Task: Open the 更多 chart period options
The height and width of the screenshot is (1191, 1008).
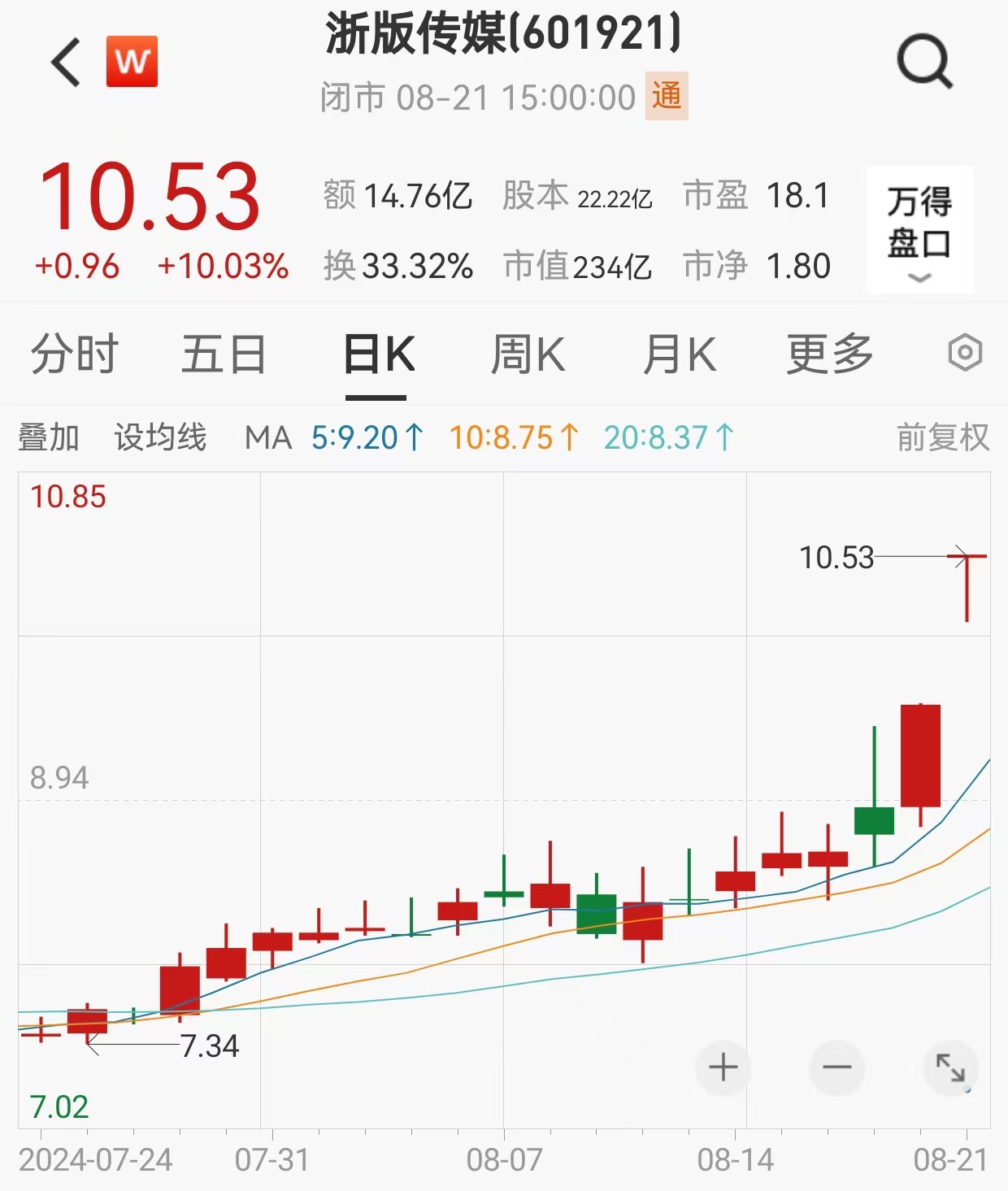Action: click(830, 354)
